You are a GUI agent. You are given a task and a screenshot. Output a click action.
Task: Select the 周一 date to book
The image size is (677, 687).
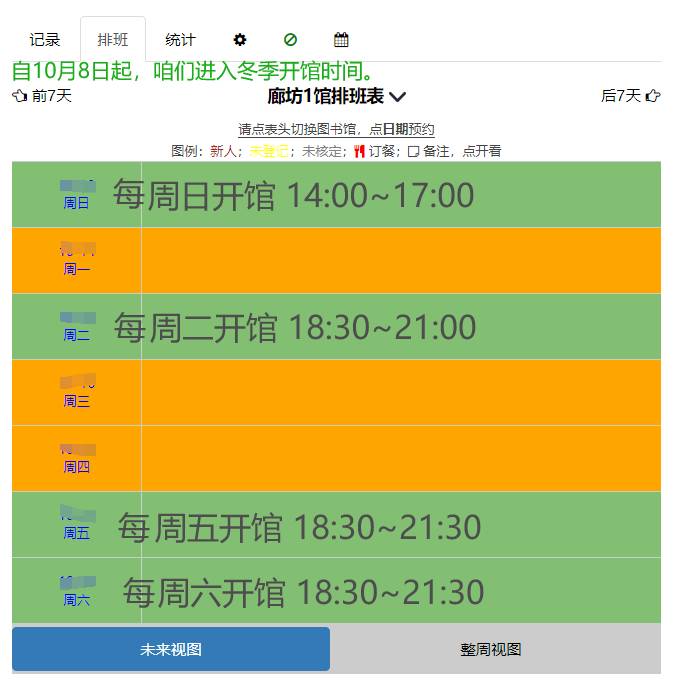(77, 261)
